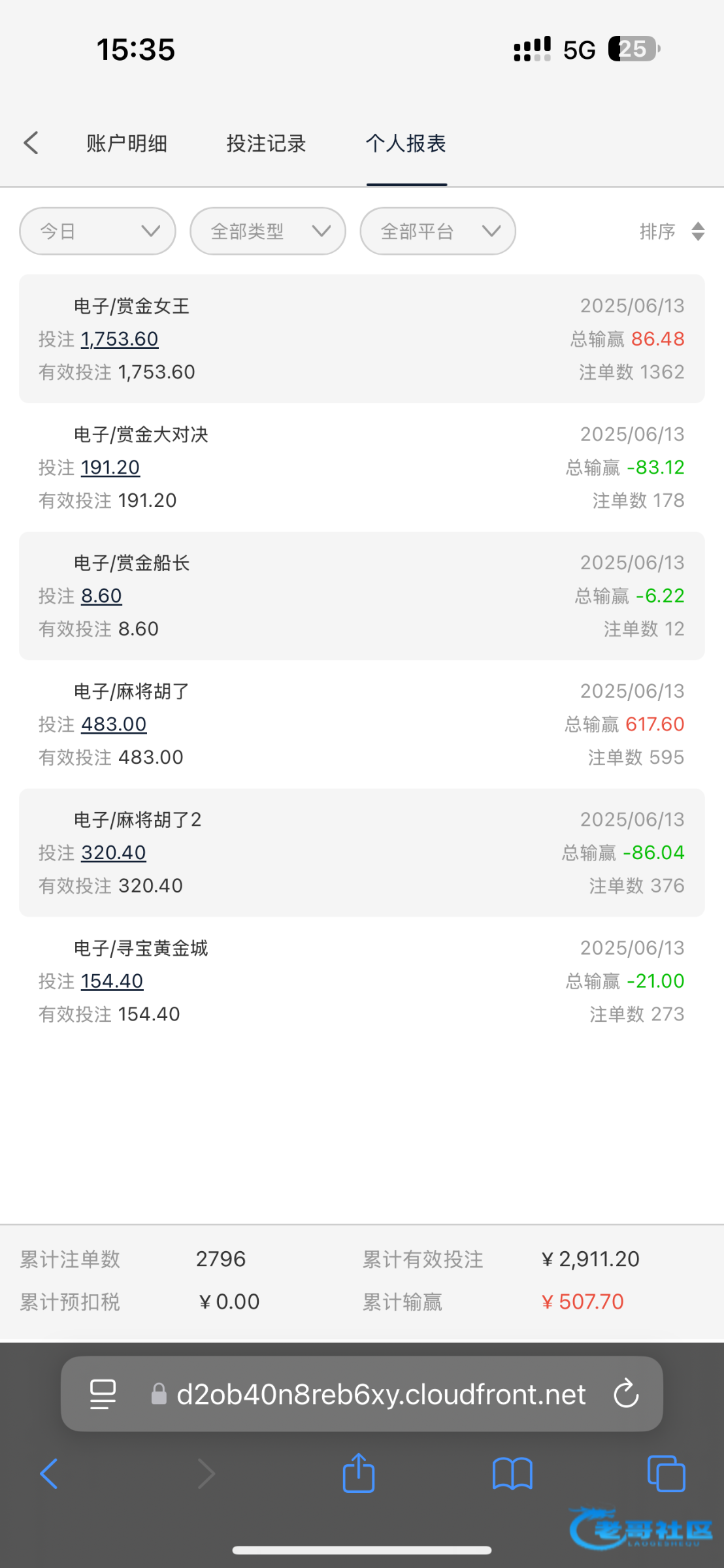Switch to the 账户明细 tab
Viewport: 724px width, 1568px height.
tap(127, 143)
